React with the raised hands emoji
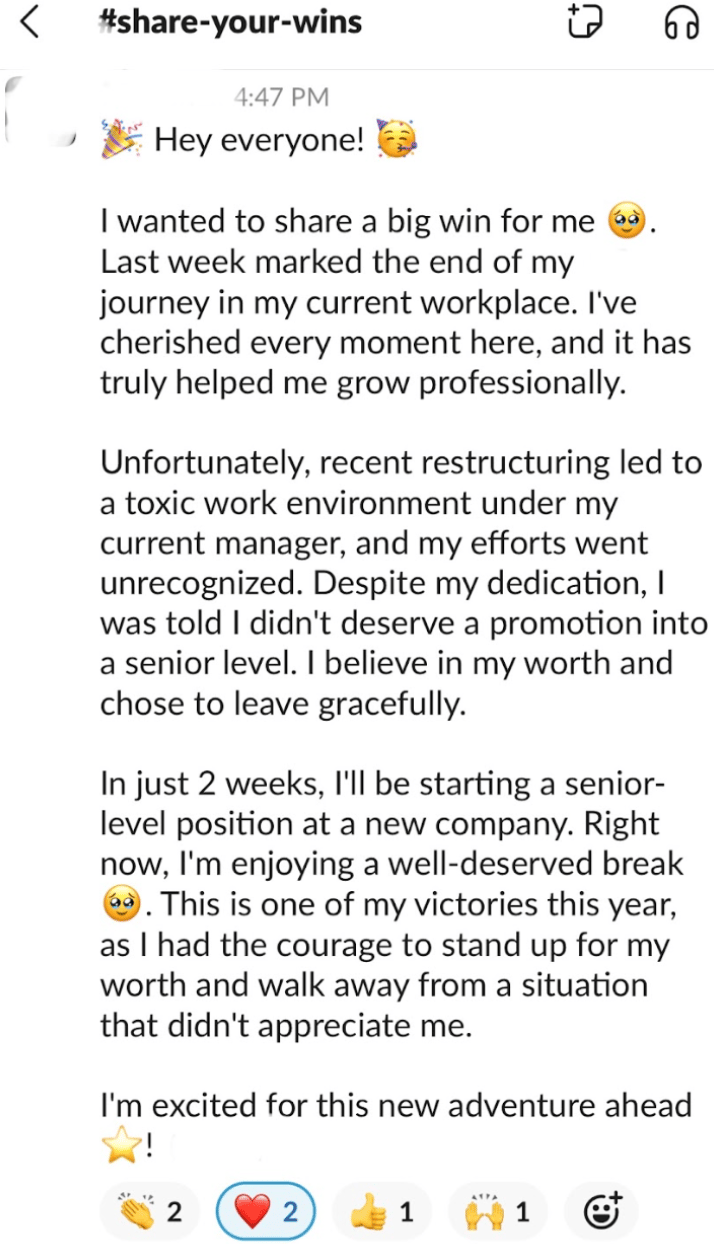Screen dimensions: 714x1244 (x=497, y=1212)
